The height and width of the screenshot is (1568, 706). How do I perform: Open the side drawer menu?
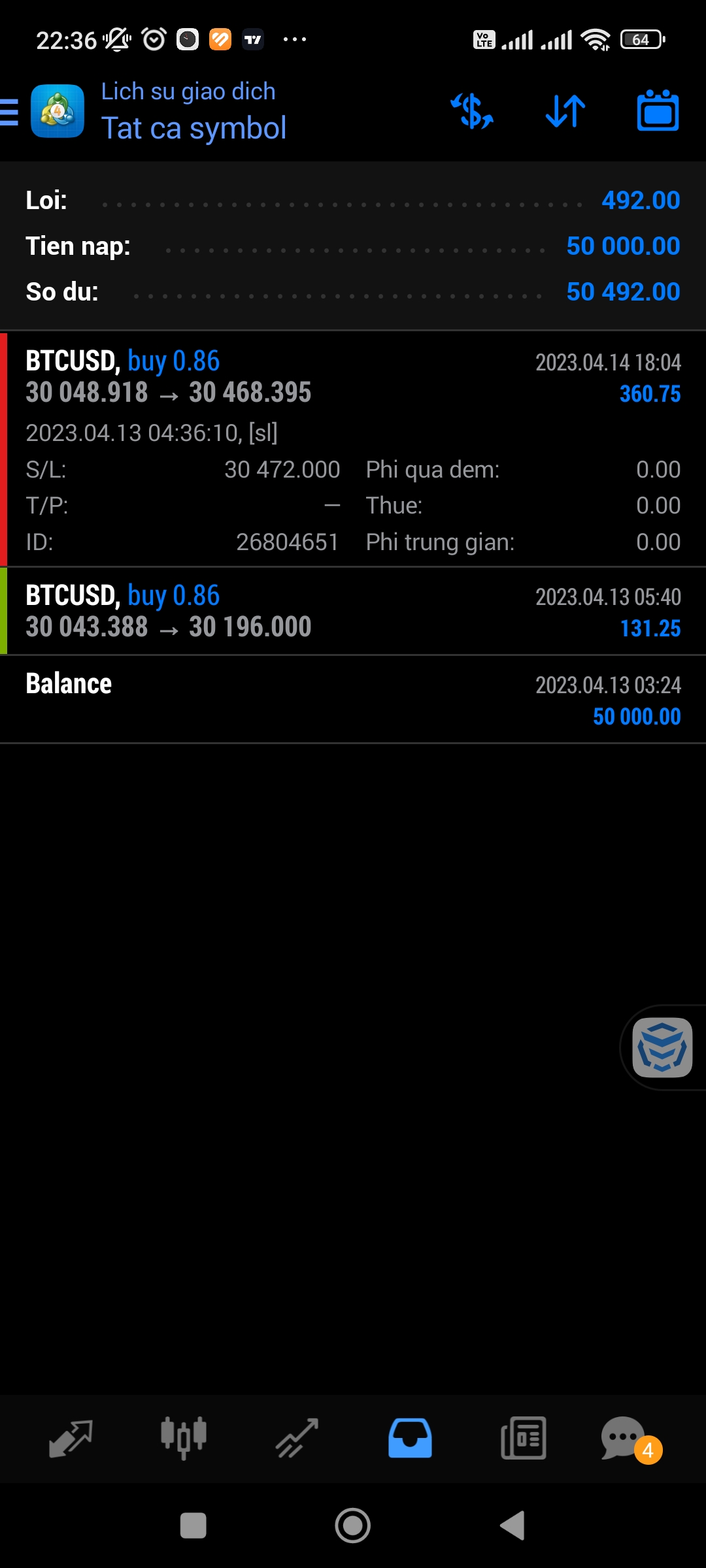pos(10,111)
